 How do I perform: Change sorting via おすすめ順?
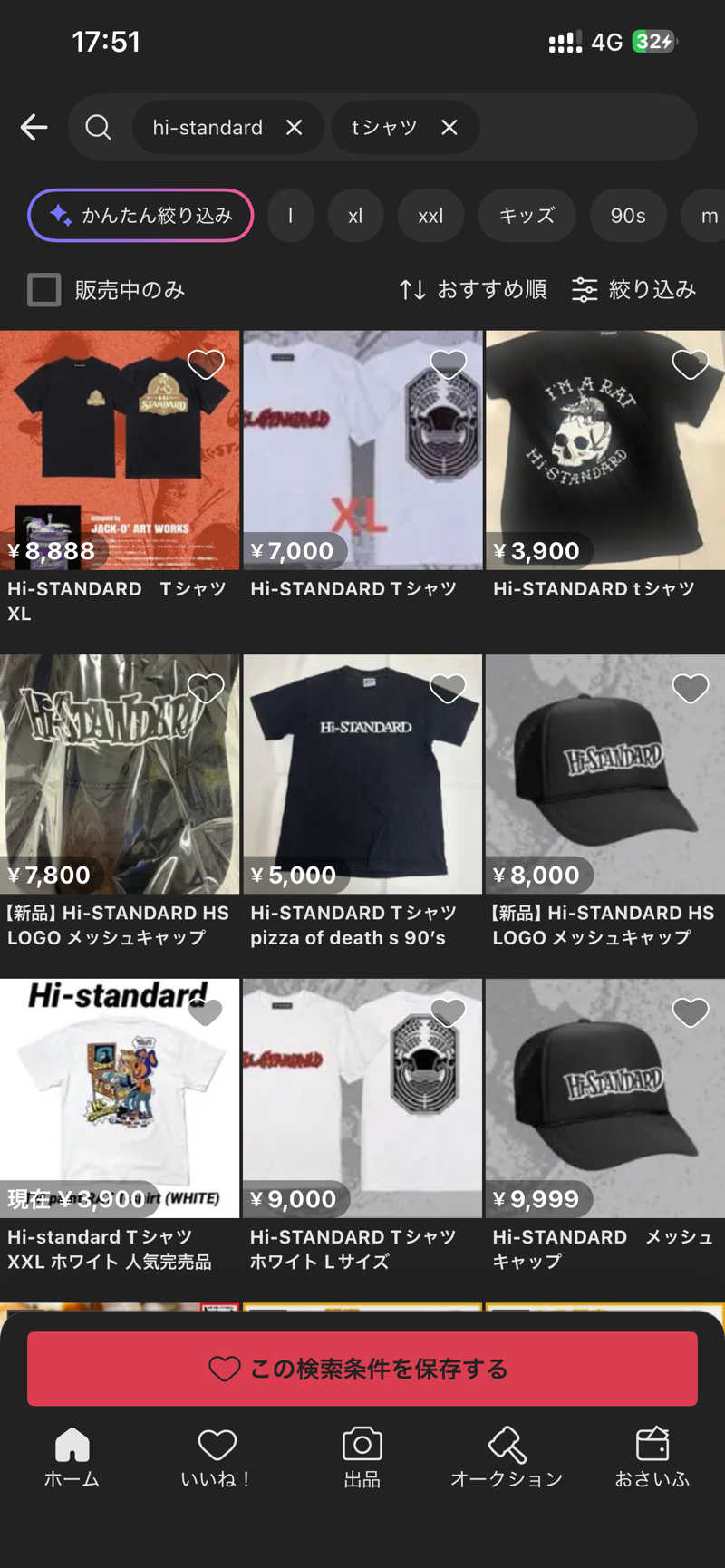473,289
